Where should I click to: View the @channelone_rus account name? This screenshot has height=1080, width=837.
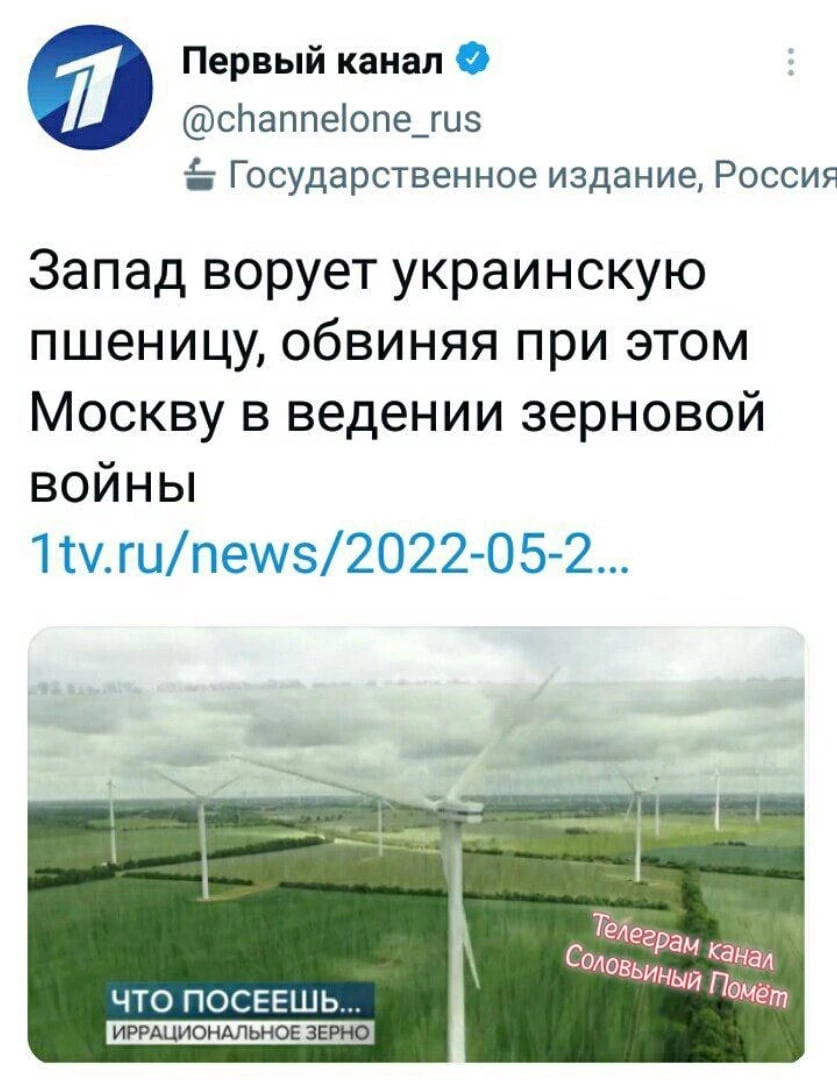click(x=334, y=121)
